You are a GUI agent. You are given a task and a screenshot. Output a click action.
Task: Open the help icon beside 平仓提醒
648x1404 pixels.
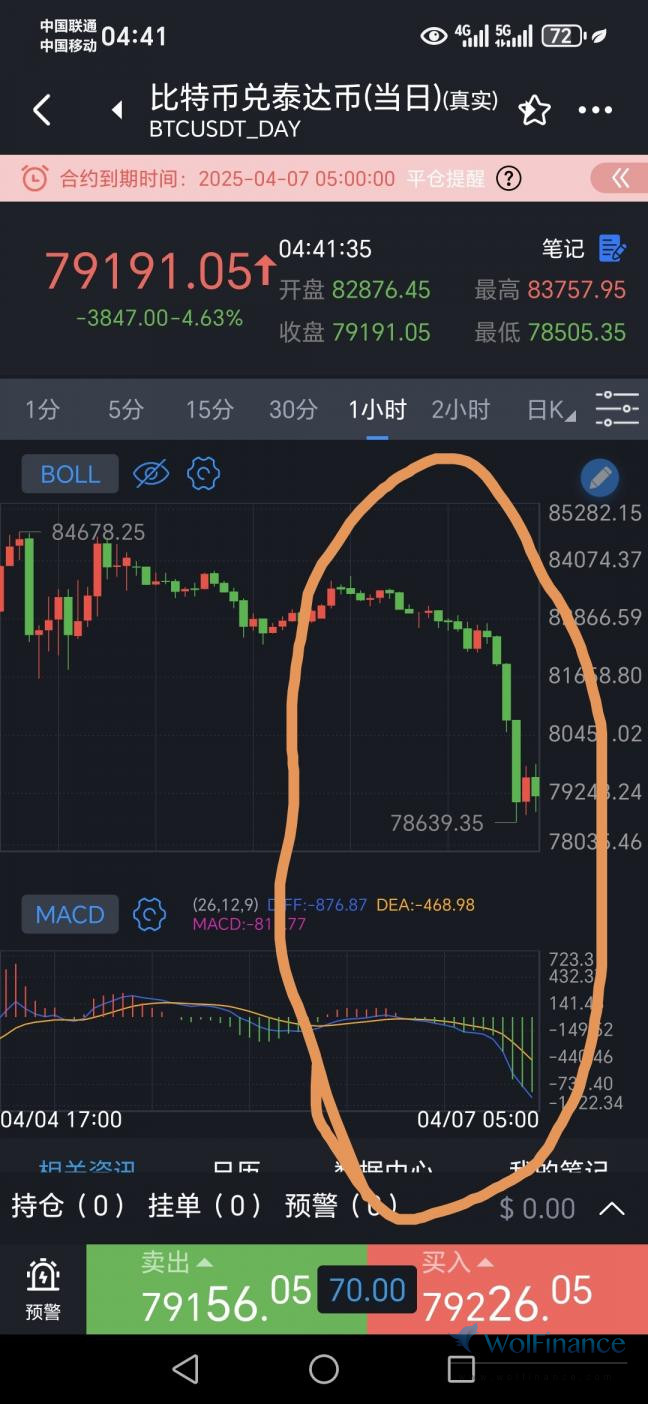coord(509,179)
